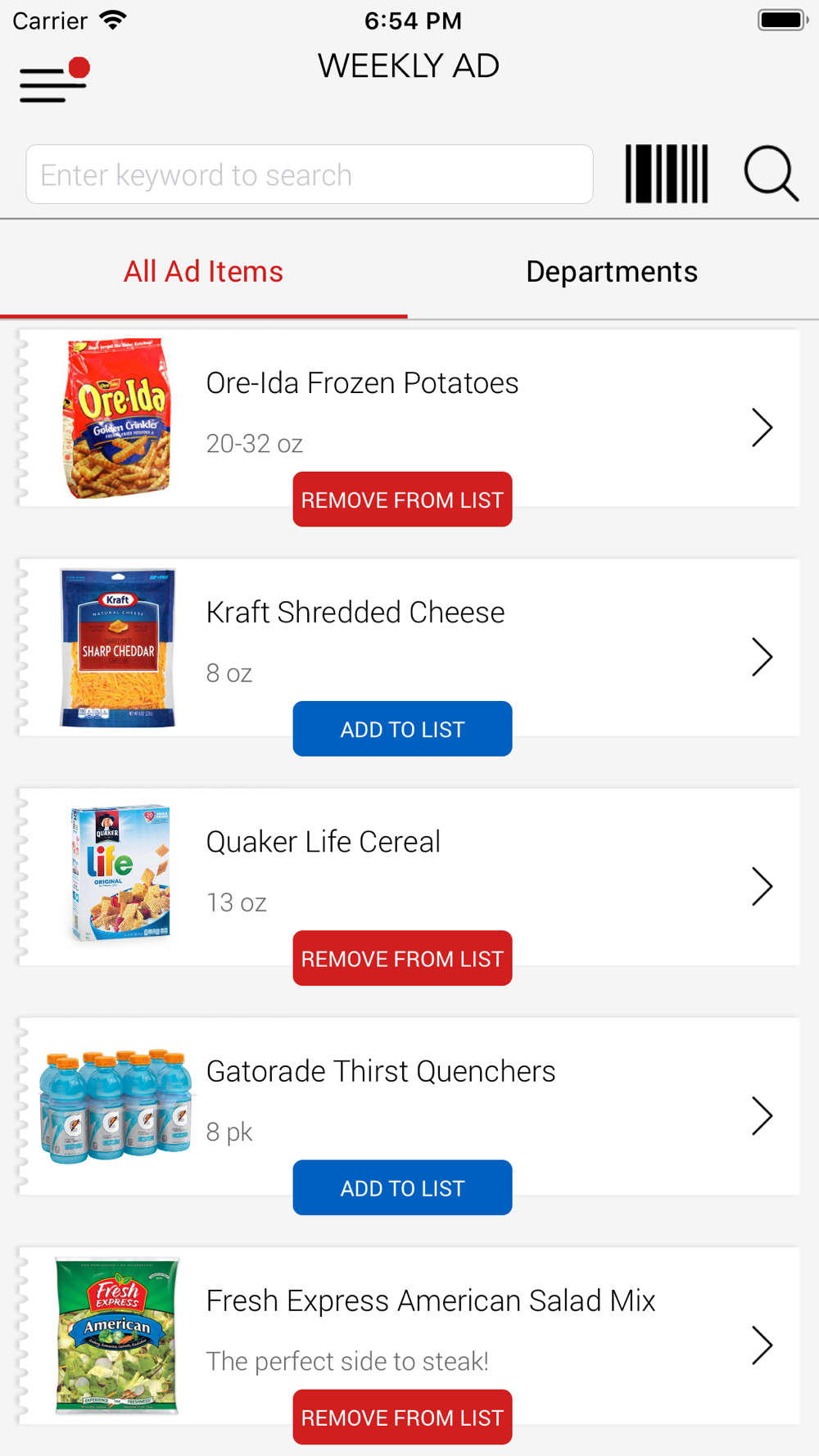Tap the Quaker Life Cereal box image
The height and width of the screenshot is (1456, 819).
(120, 872)
